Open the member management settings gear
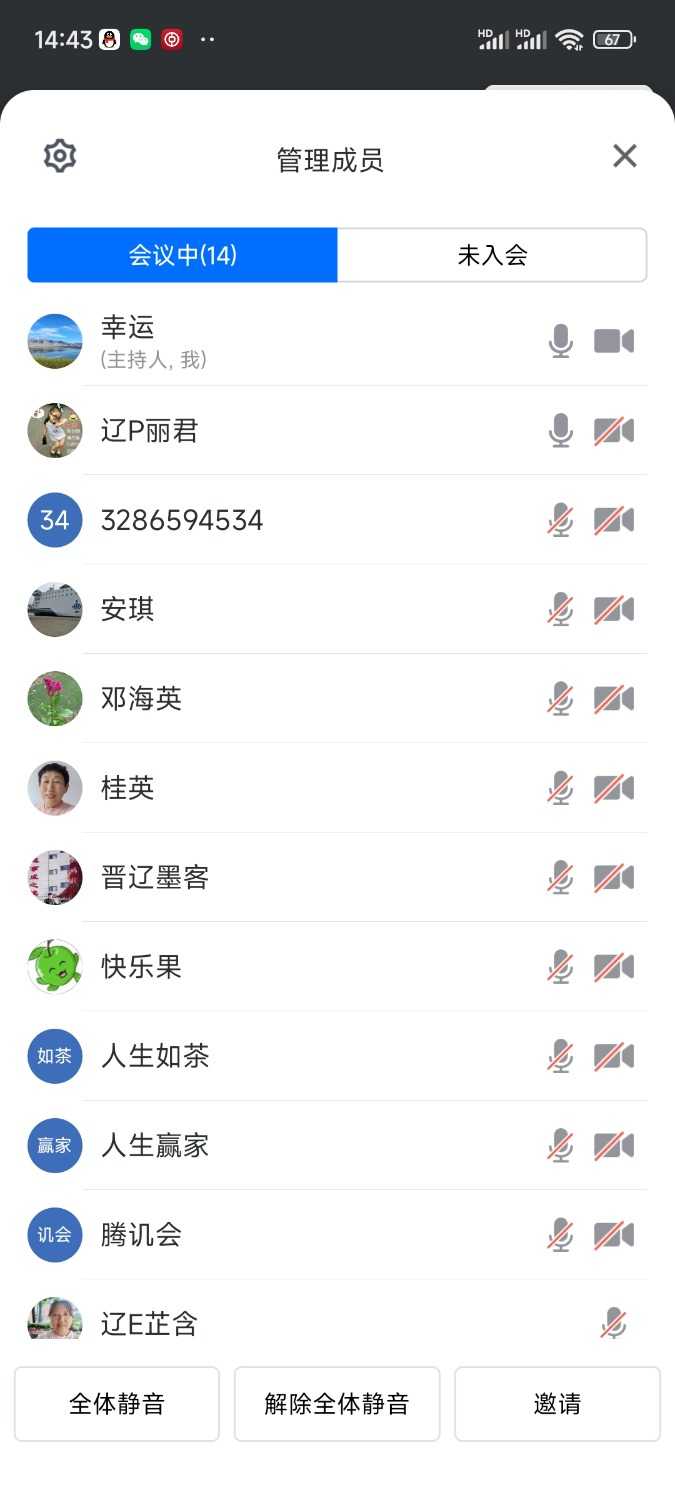The image size is (675, 1500). coord(60,156)
